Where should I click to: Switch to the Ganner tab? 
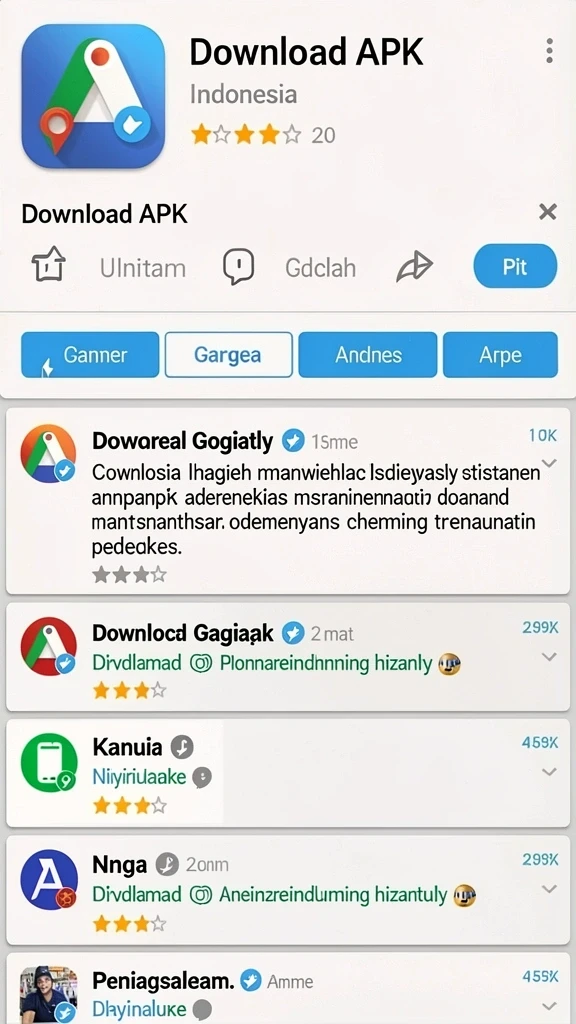[90, 355]
